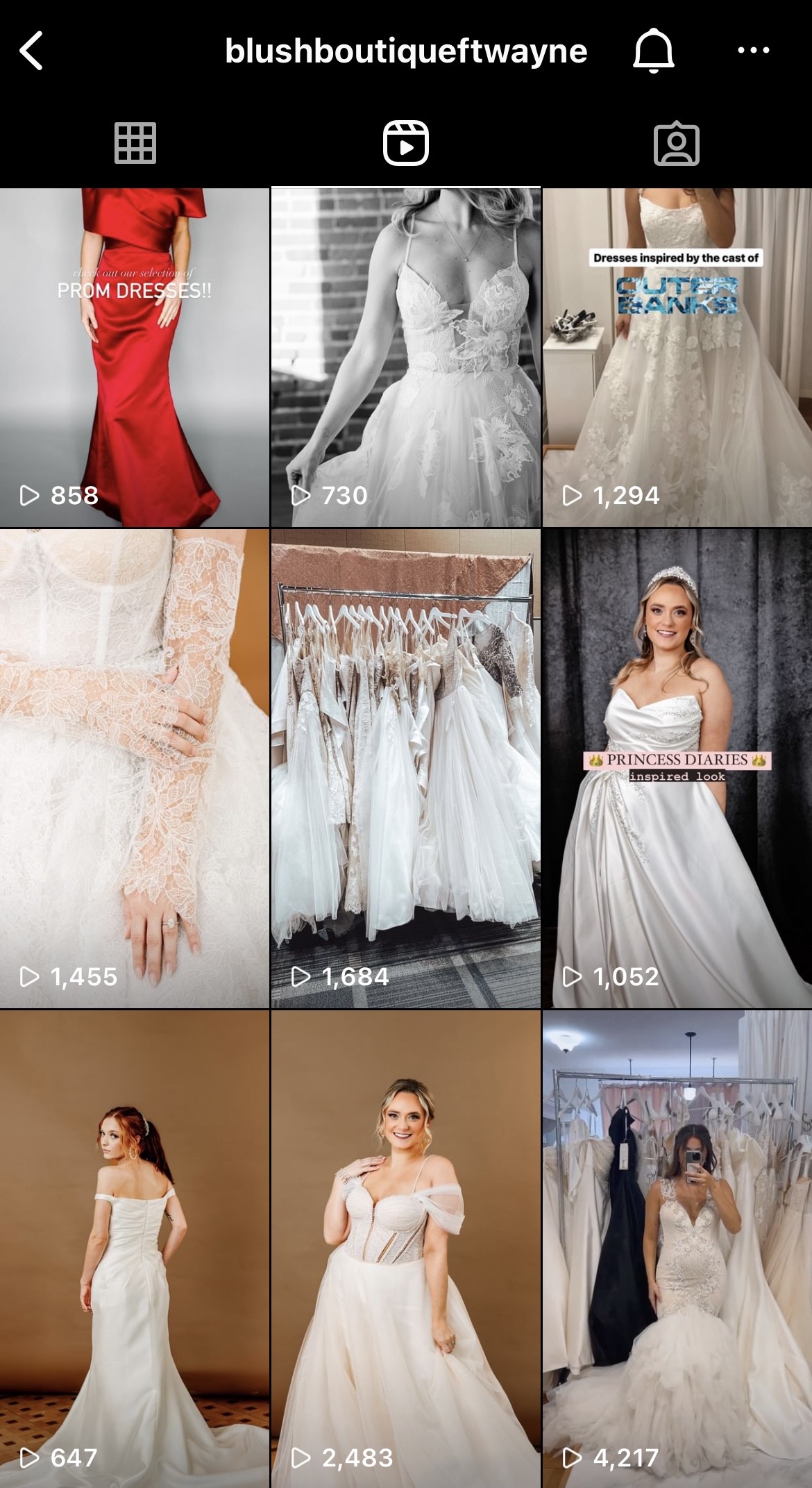Viewport: 812px width, 1488px height.
Task: Open the three-dot overflow menu
Action: point(753,51)
